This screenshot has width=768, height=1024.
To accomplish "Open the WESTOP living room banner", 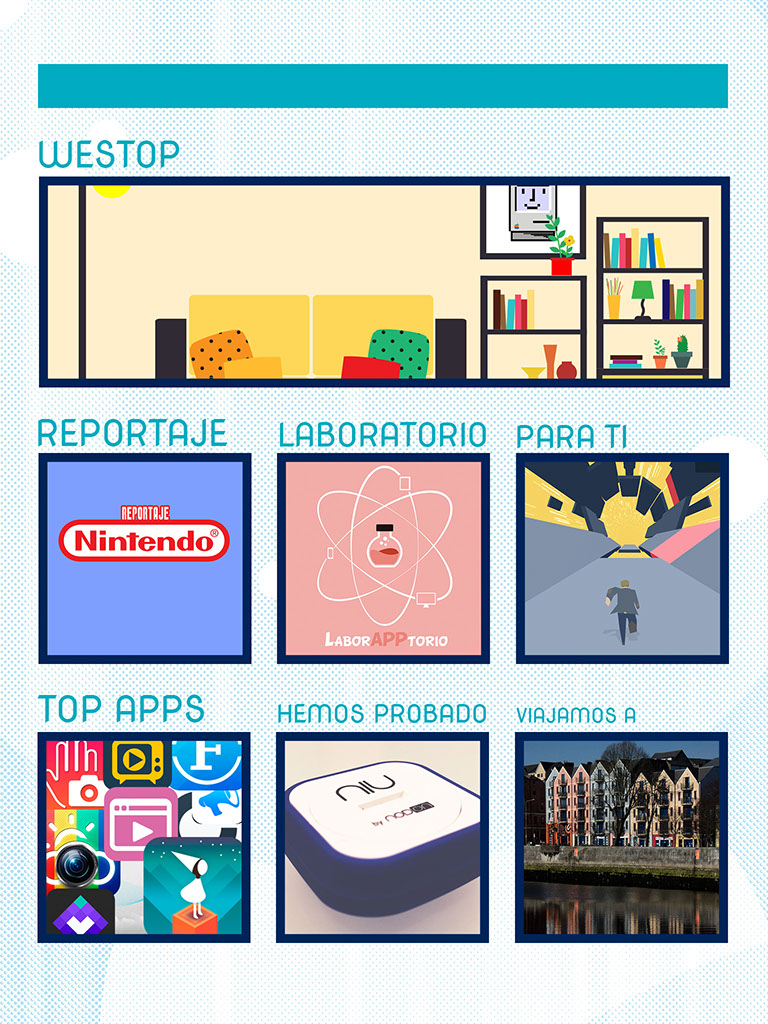I will tap(384, 282).
